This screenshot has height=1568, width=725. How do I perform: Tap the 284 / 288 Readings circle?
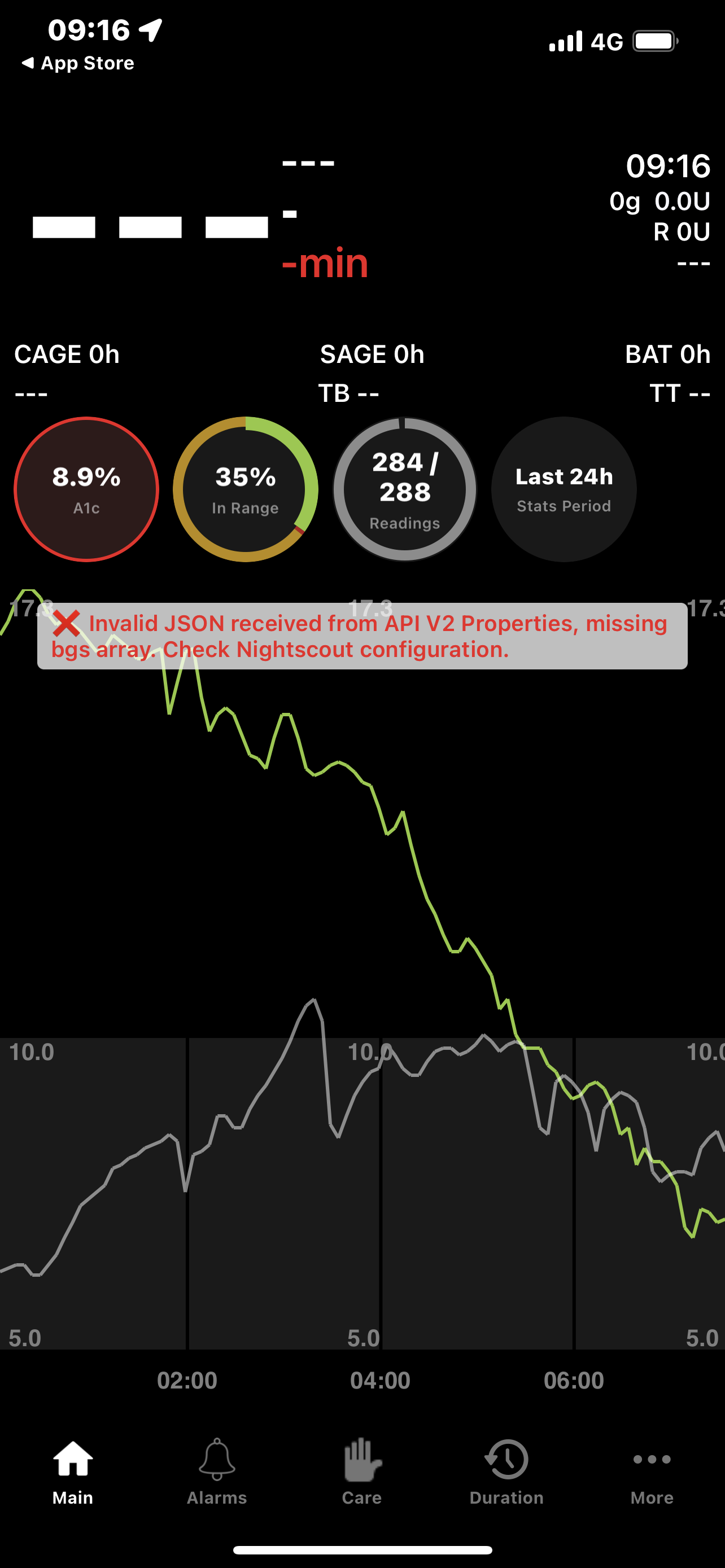[405, 489]
